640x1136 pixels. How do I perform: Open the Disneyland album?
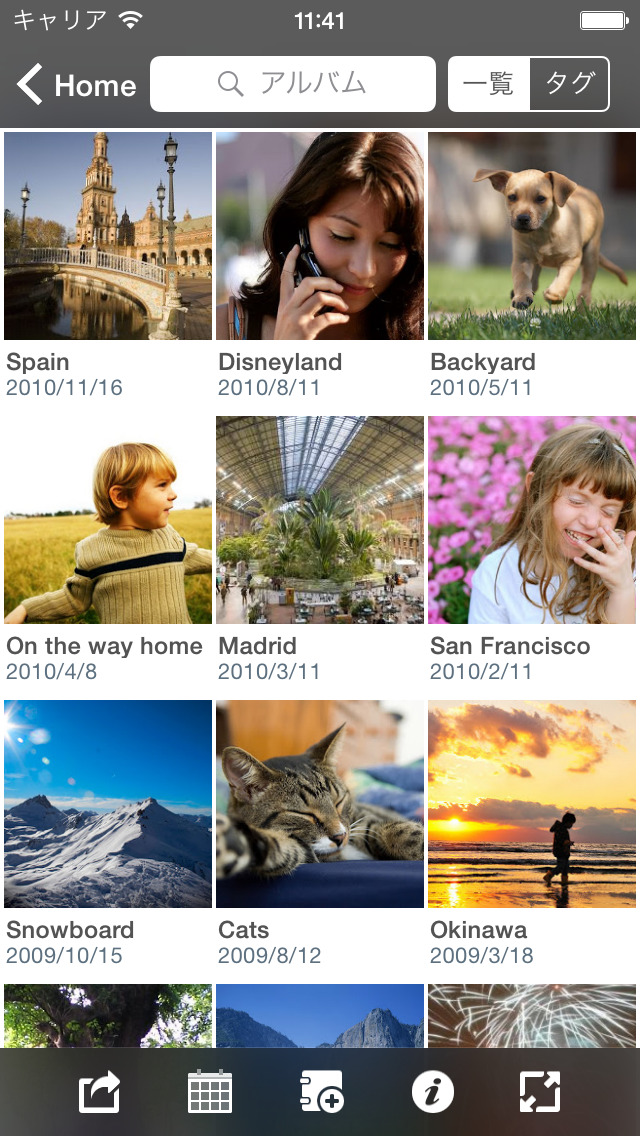point(320,236)
